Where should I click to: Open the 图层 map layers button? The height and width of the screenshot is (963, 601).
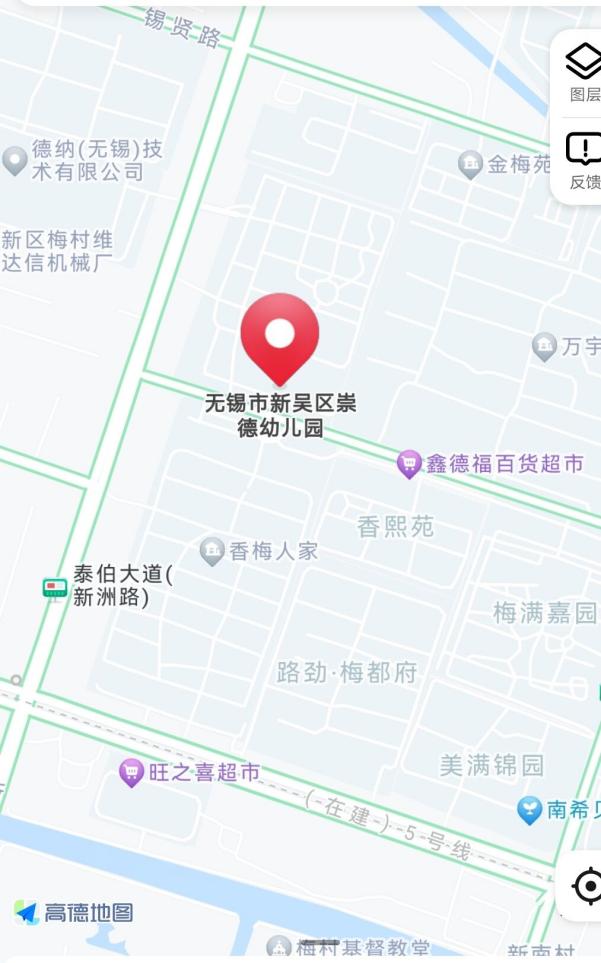coord(584,72)
